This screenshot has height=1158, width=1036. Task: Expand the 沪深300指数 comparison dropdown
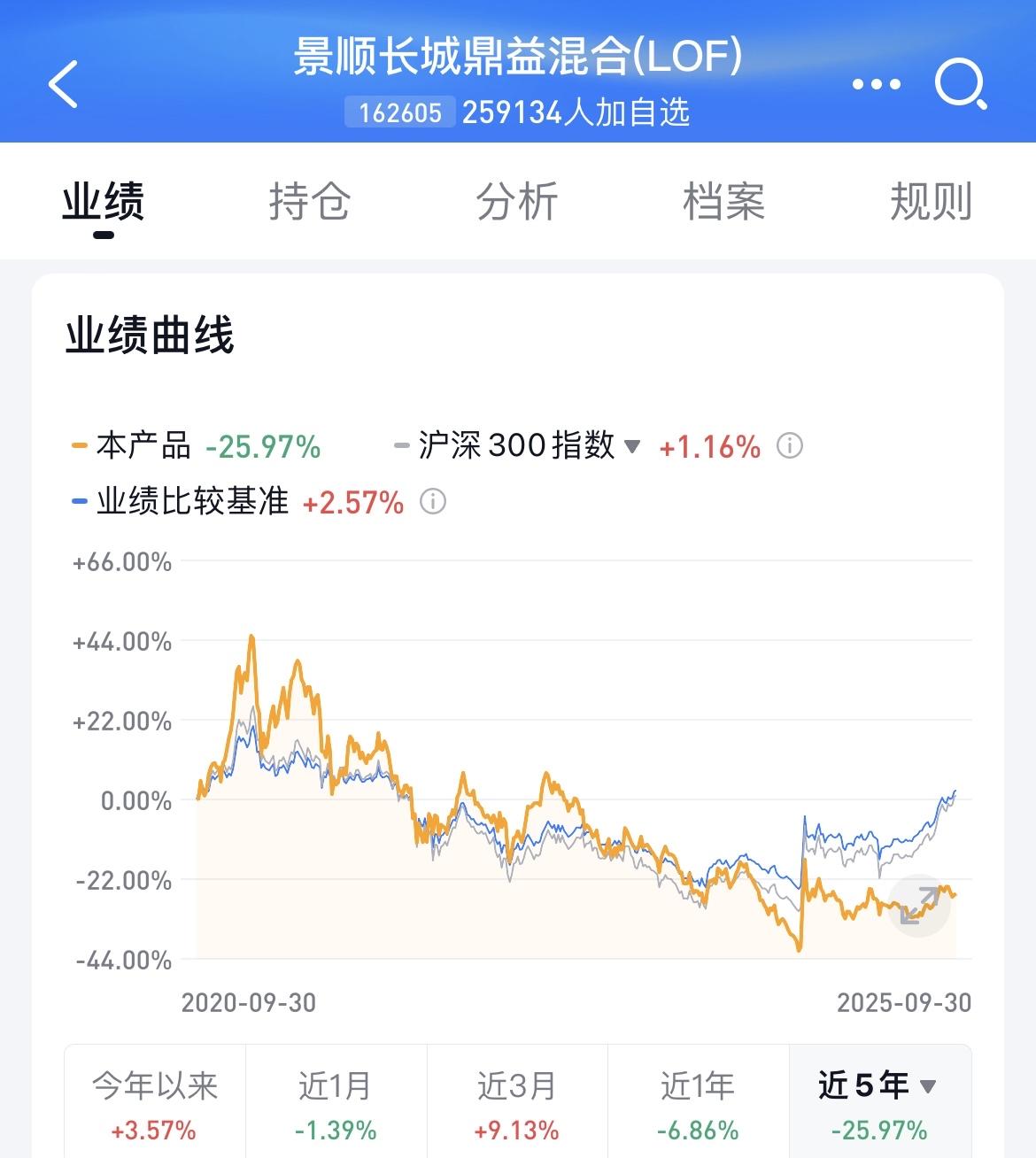point(631,445)
